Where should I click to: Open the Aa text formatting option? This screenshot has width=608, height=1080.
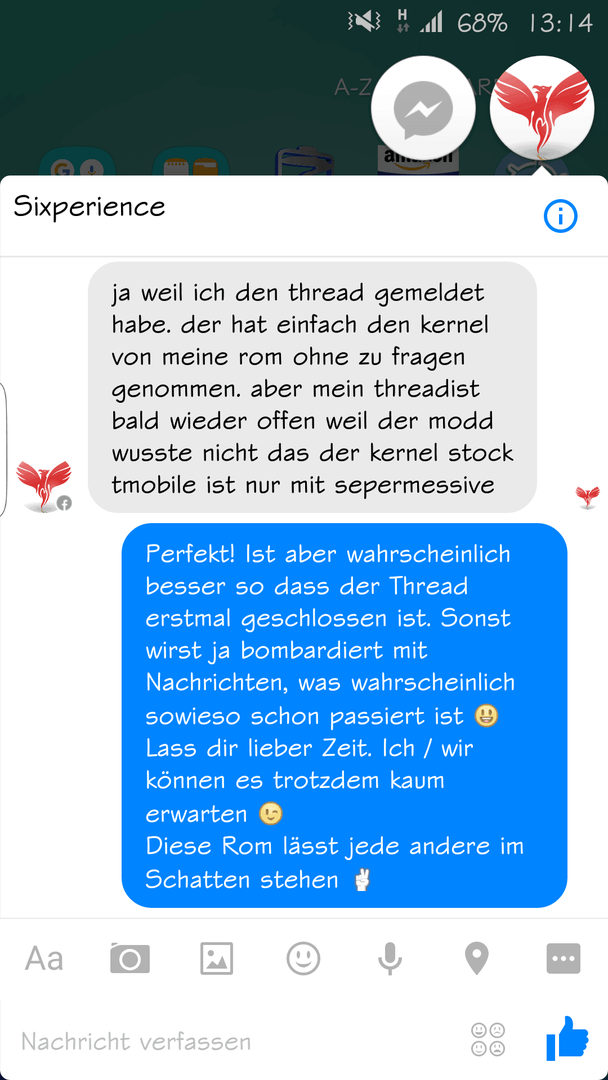(44, 958)
